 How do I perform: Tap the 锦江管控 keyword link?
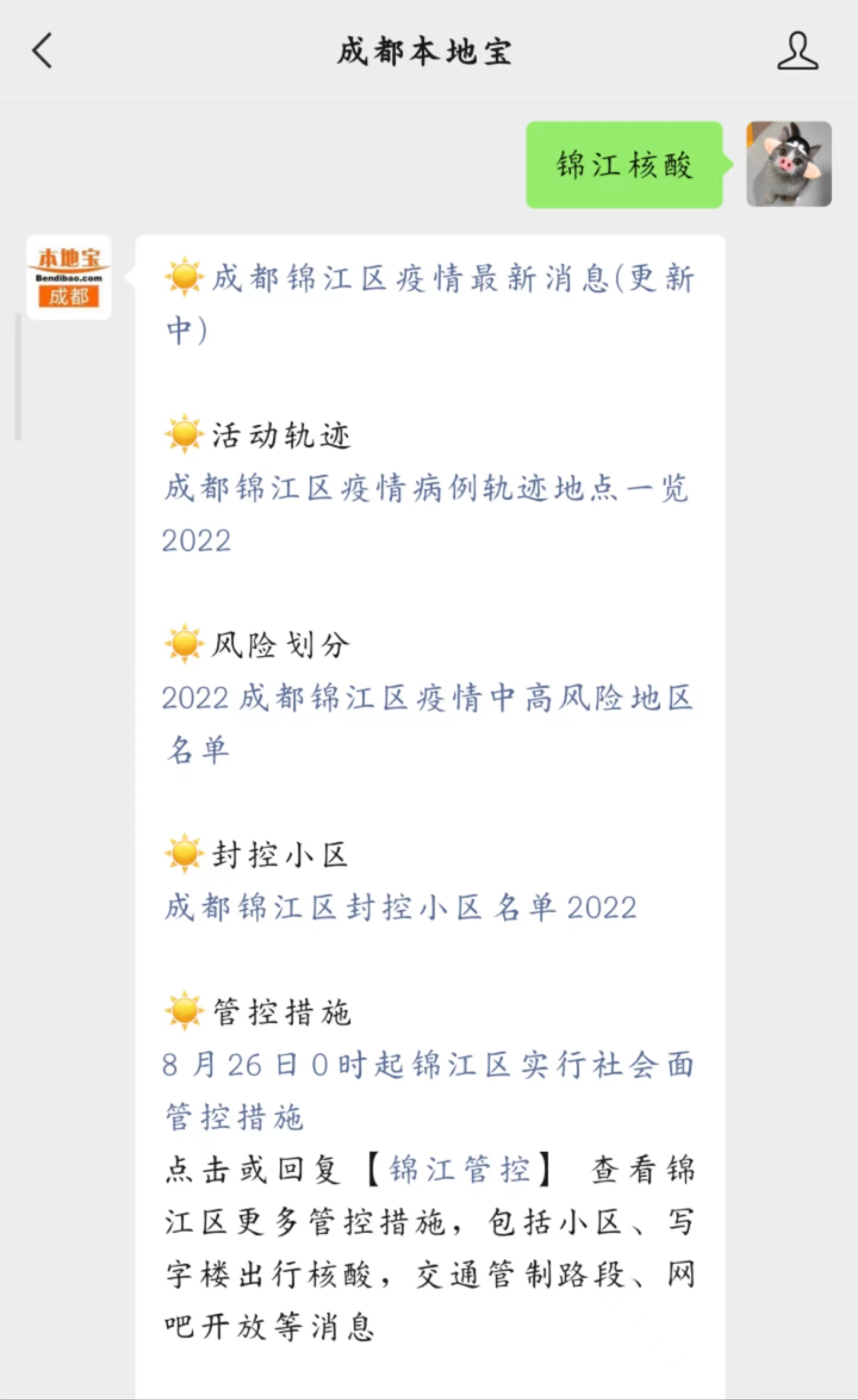pyautogui.click(x=460, y=1169)
